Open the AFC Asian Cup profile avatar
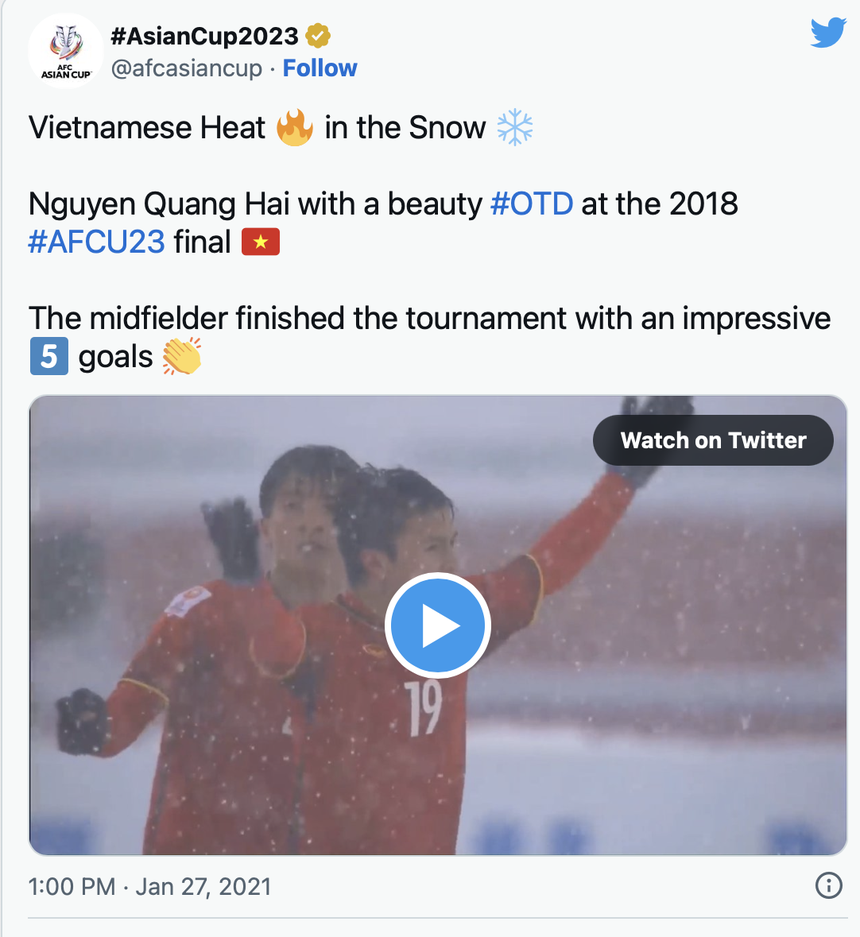860x937 pixels. [65, 50]
